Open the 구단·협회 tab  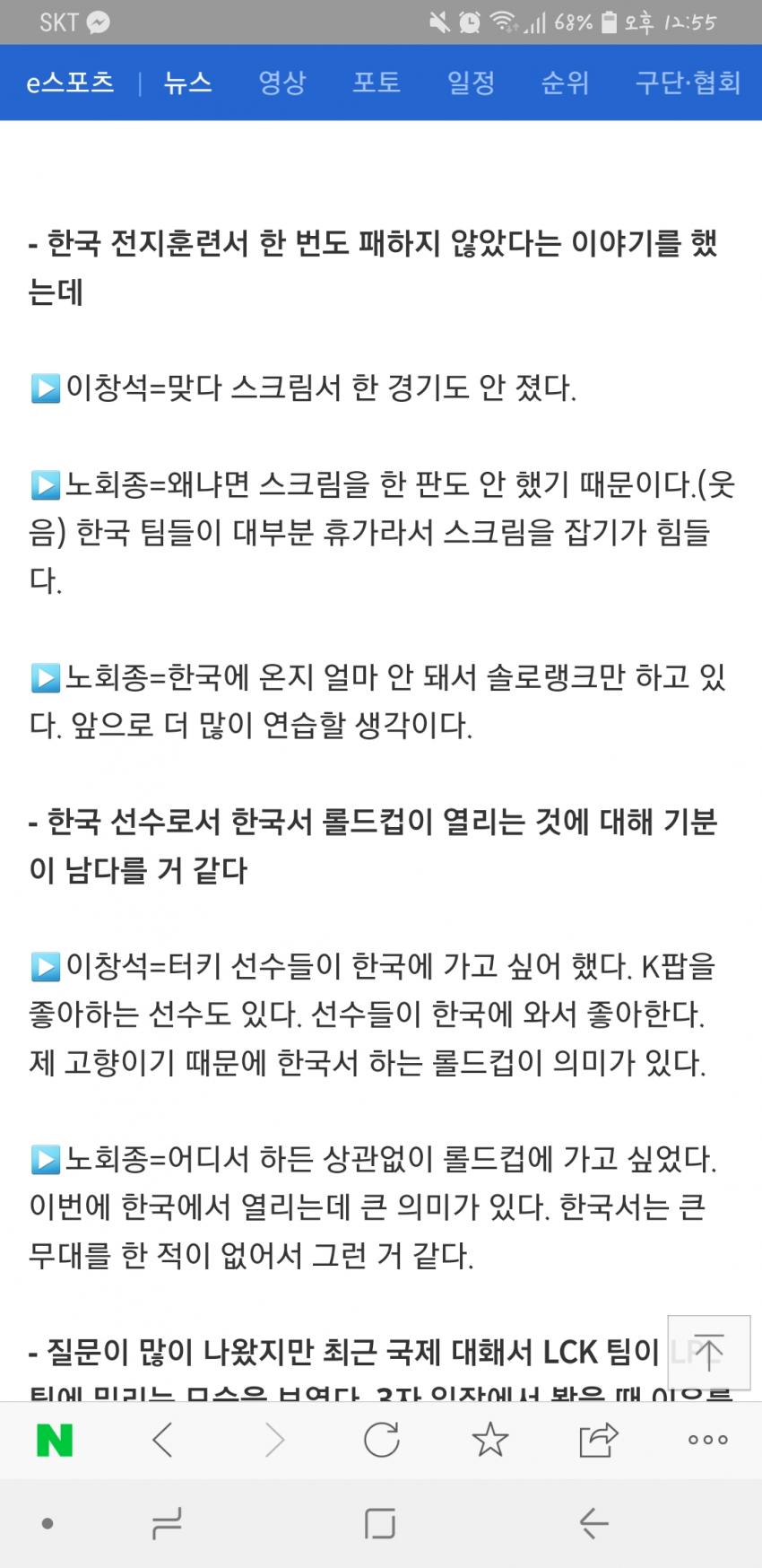[x=688, y=83]
